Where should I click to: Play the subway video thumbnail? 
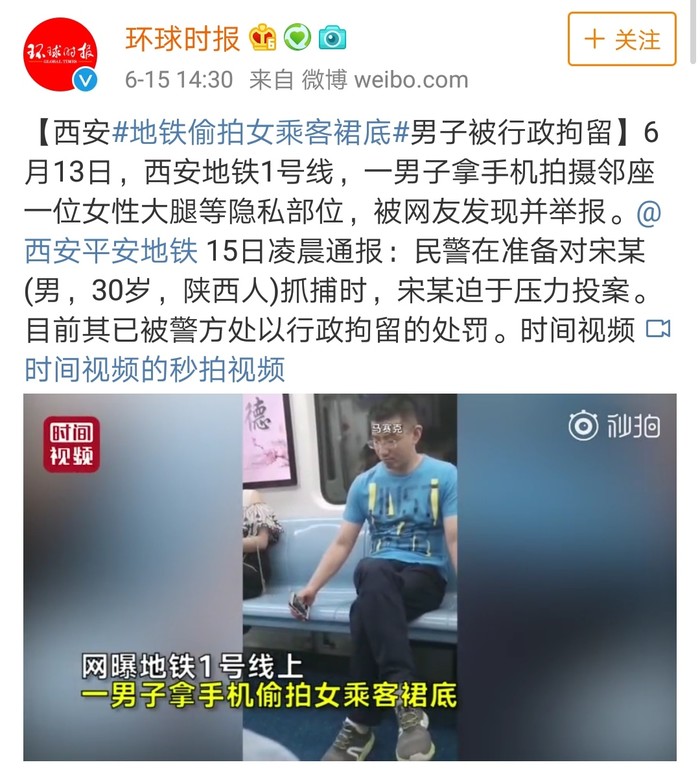point(349,577)
